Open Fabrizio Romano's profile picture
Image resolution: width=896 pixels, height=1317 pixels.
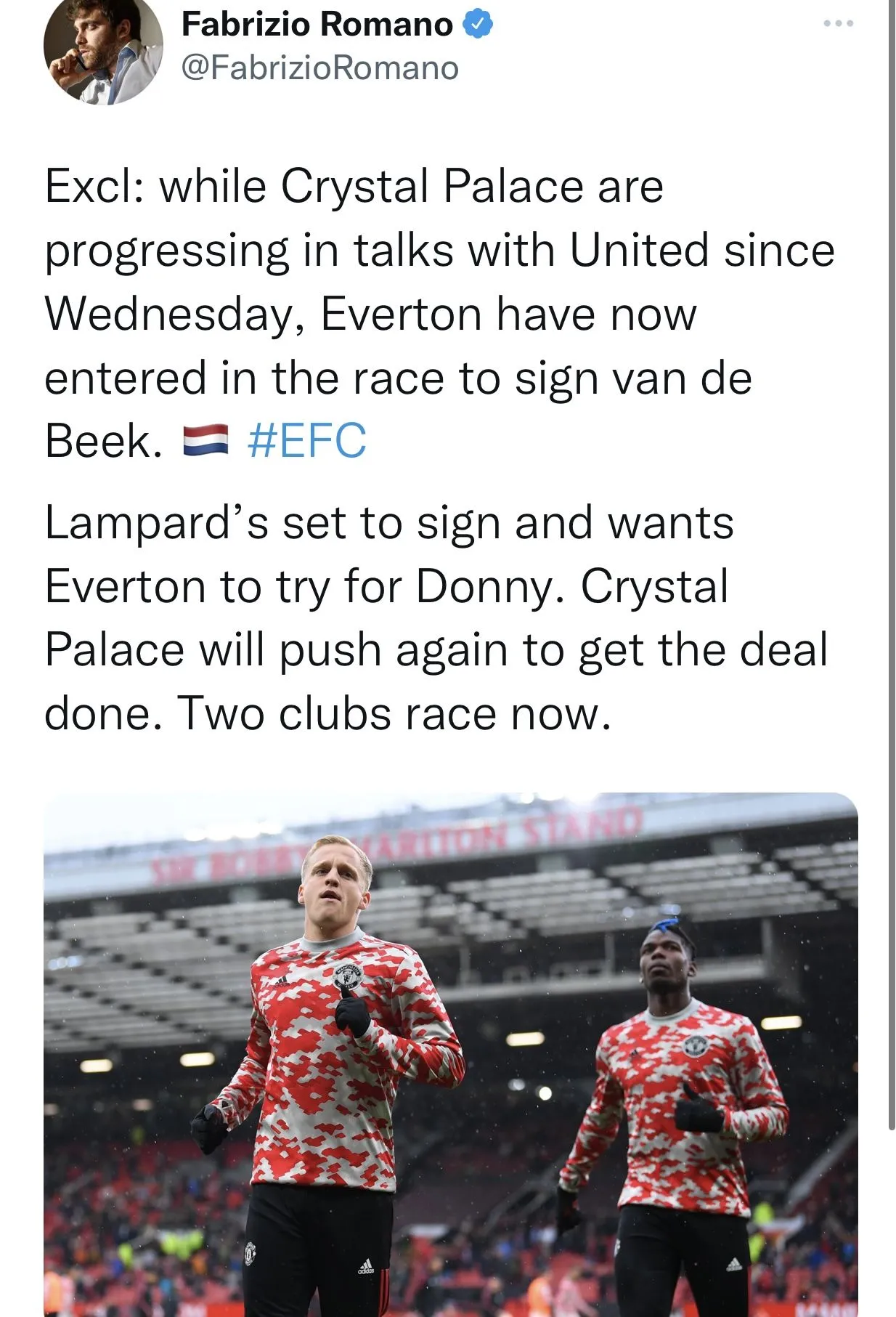pos(102,48)
